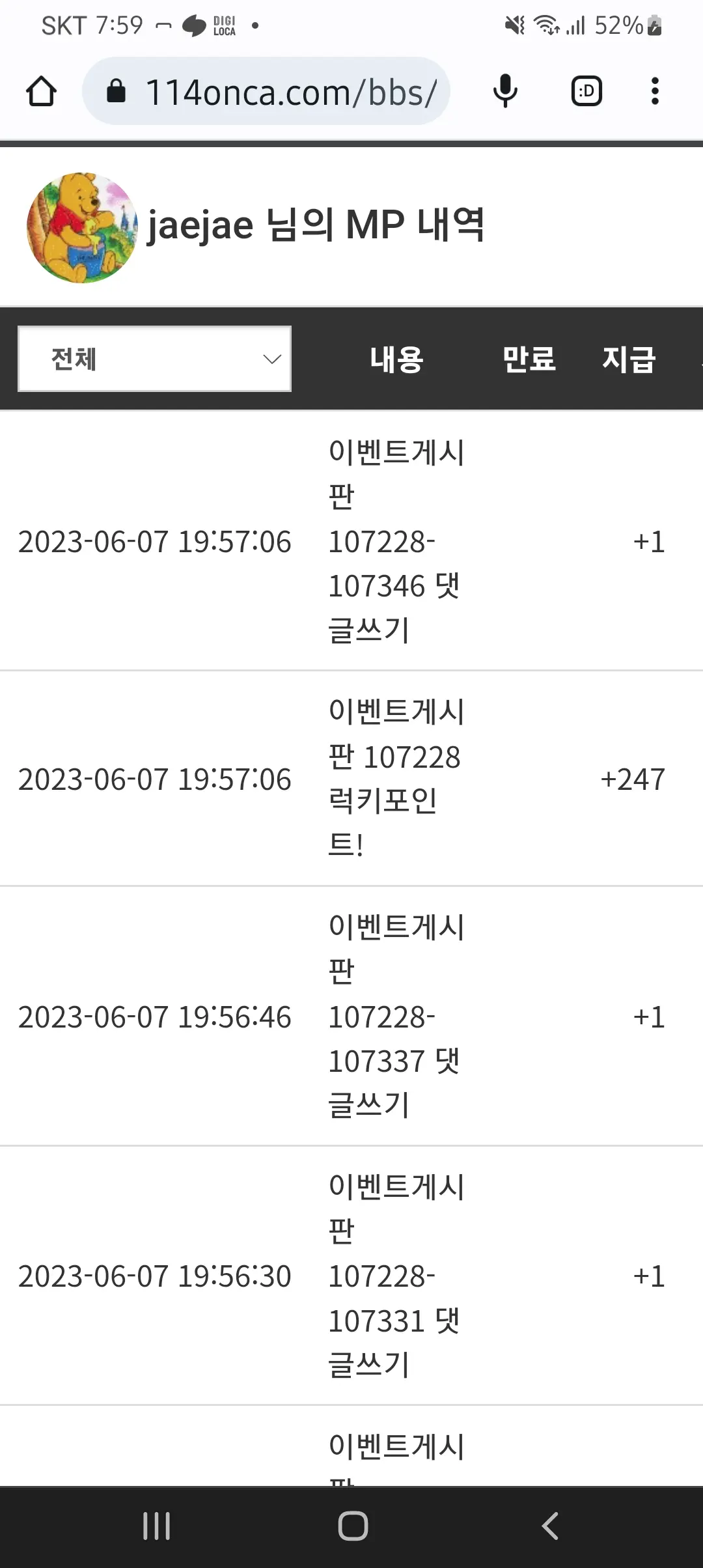Expand the 전체 filter dropdown
This screenshot has height=1568, width=703.
coord(154,359)
